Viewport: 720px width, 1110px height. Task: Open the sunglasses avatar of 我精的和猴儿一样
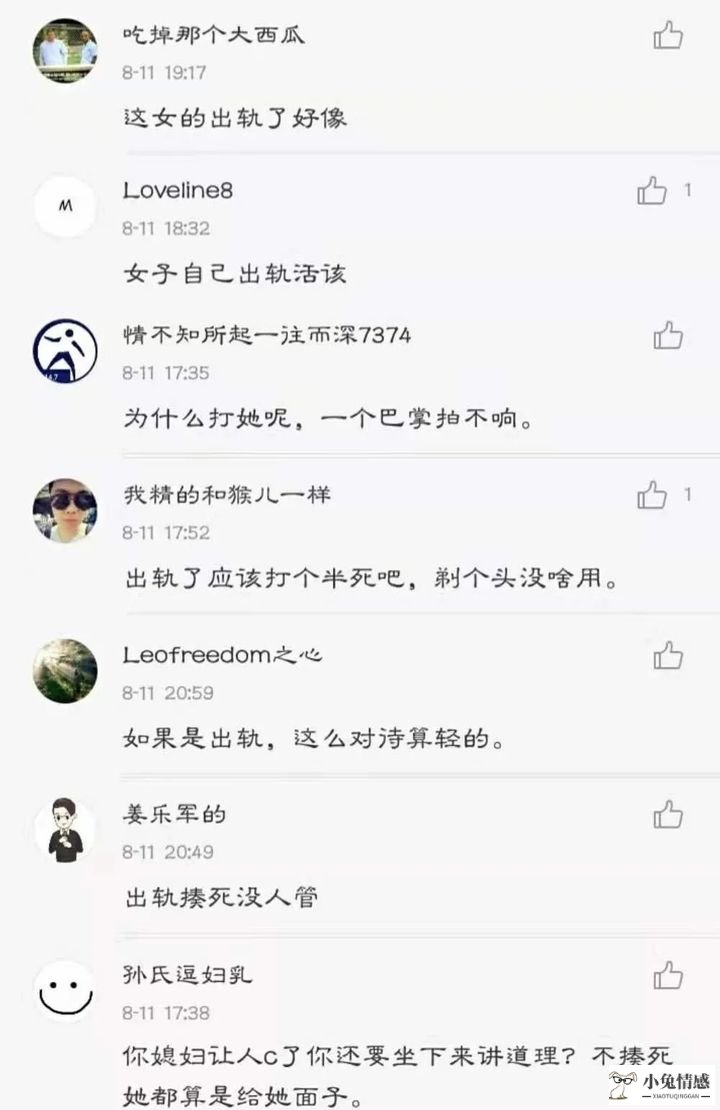tap(65, 510)
